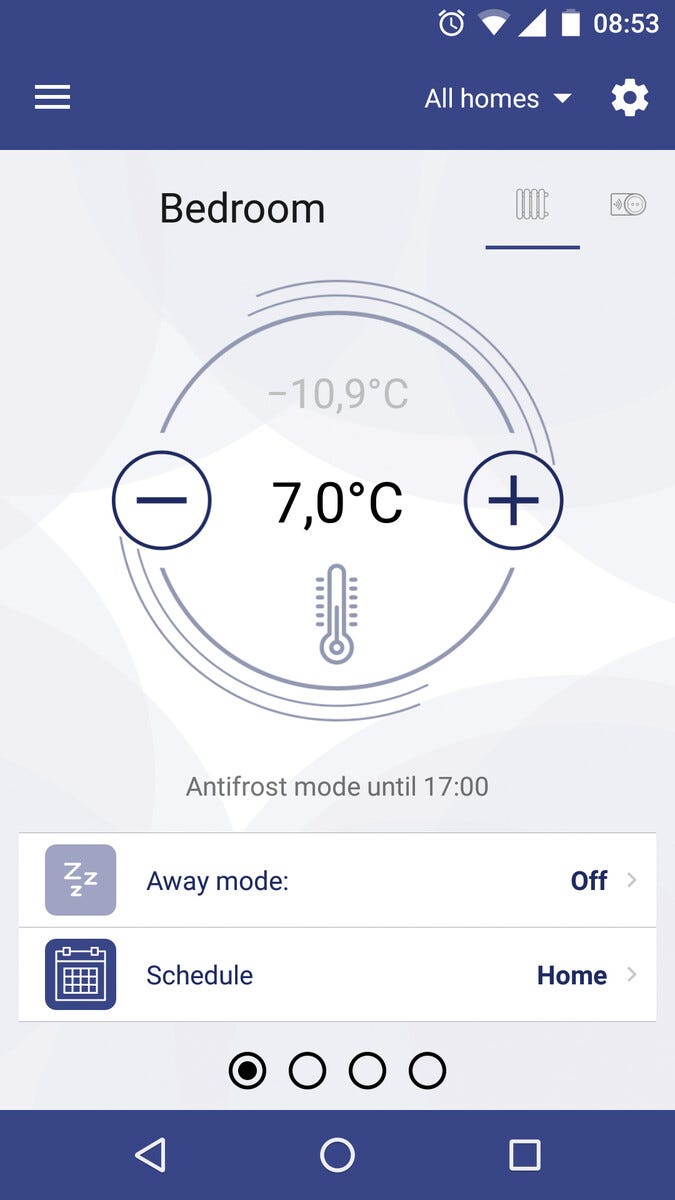Open the hamburger drawer menu
Image resolution: width=675 pixels, height=1200 pixels.
click(x=52, y=98)
